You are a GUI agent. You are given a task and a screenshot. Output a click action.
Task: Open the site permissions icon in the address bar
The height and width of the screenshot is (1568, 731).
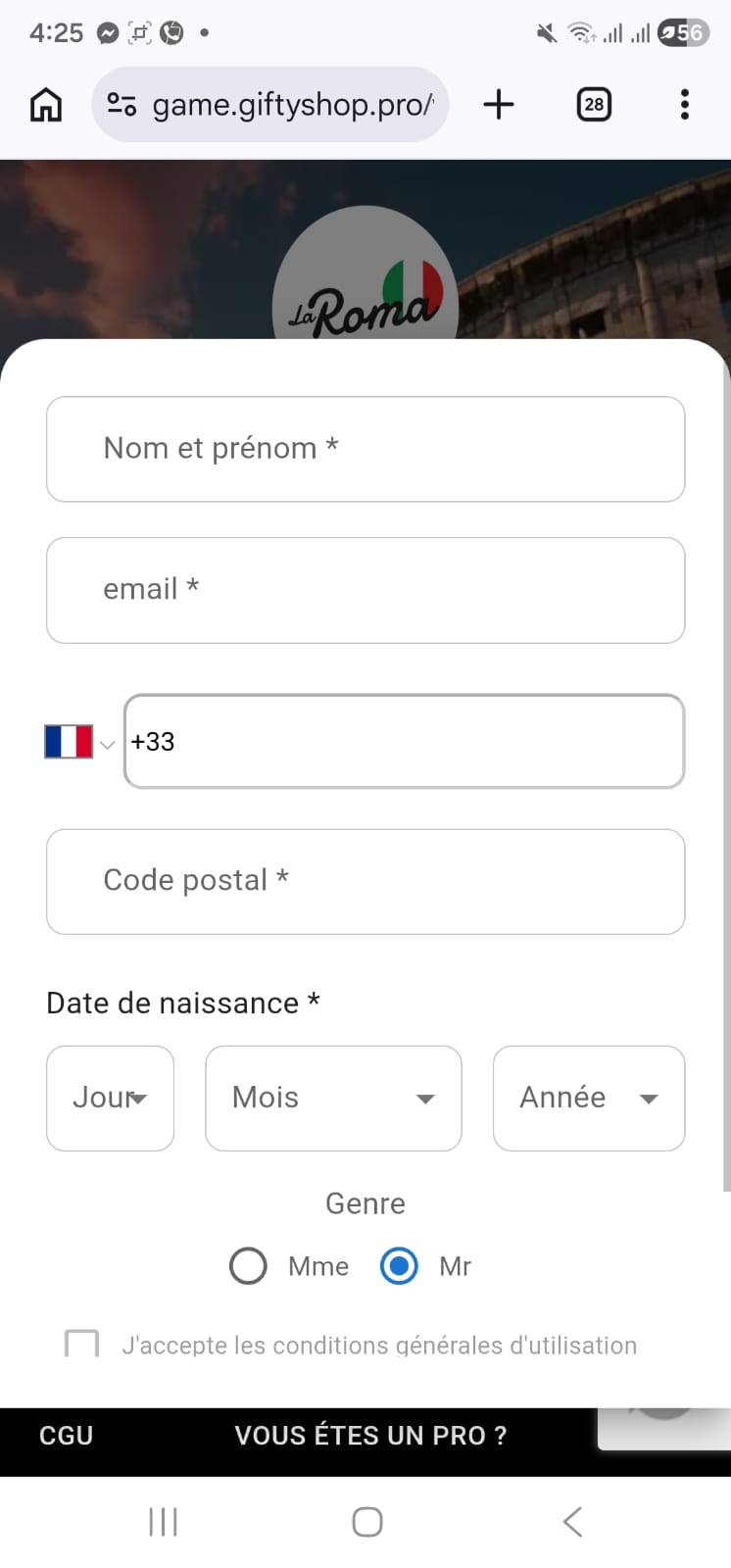click(x=120, y=104)
